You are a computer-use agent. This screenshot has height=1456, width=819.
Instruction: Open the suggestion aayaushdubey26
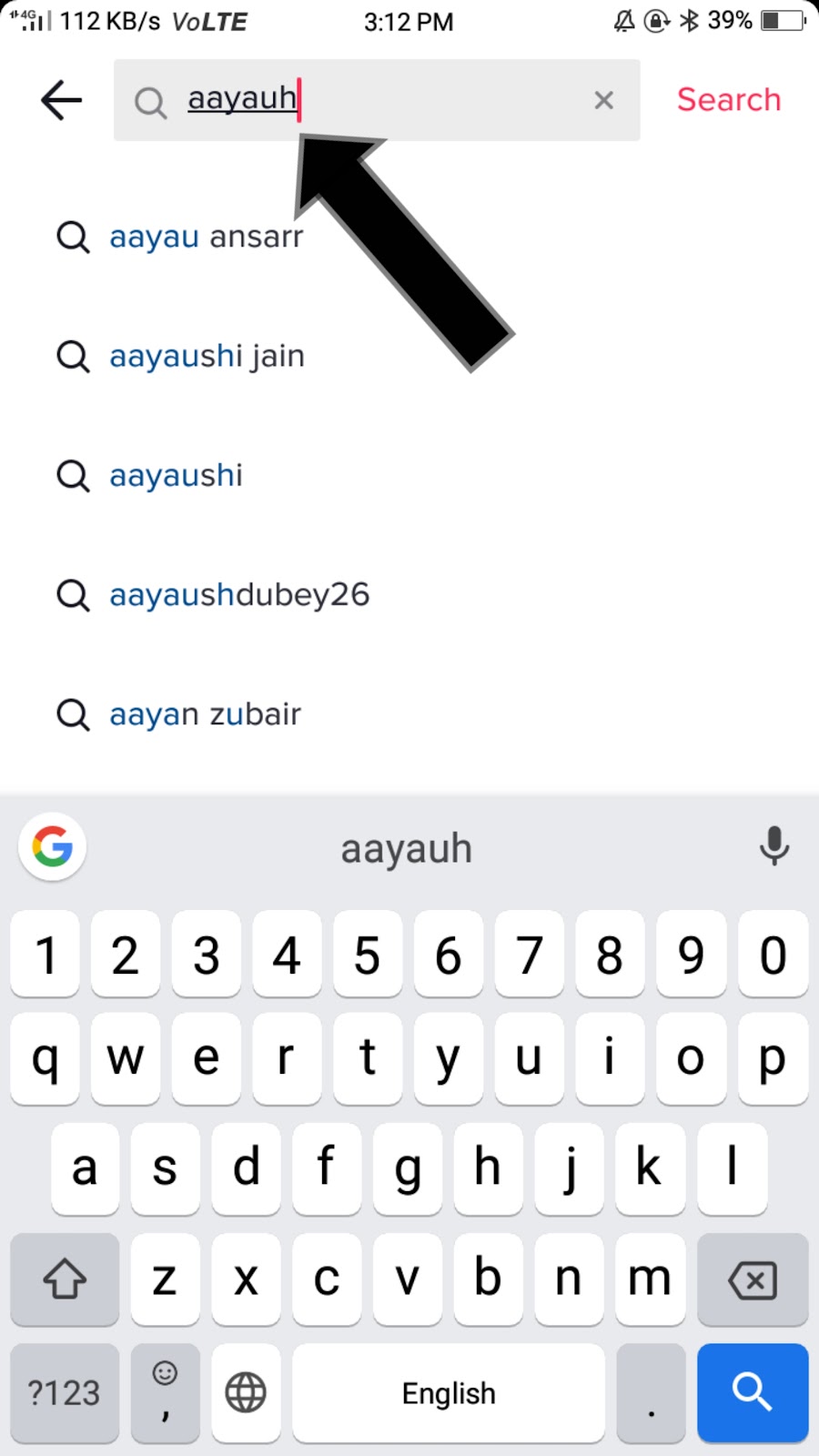click(x=238, y=595)
